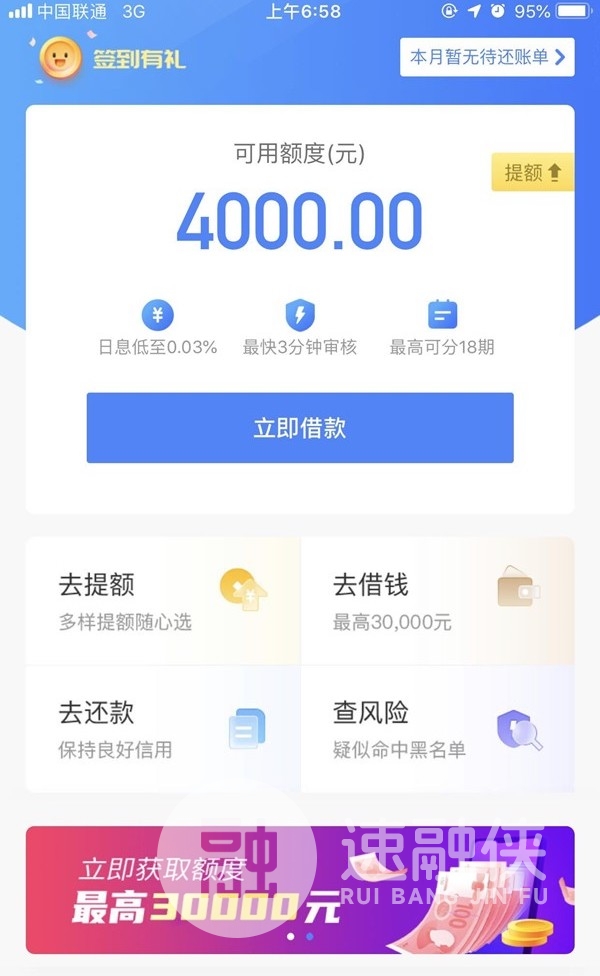Image resolution: width=600 pixels, height=976 pixels.
Task: Open the 立即获取额度 最高30000元 banner
Action: click(300, 890)
